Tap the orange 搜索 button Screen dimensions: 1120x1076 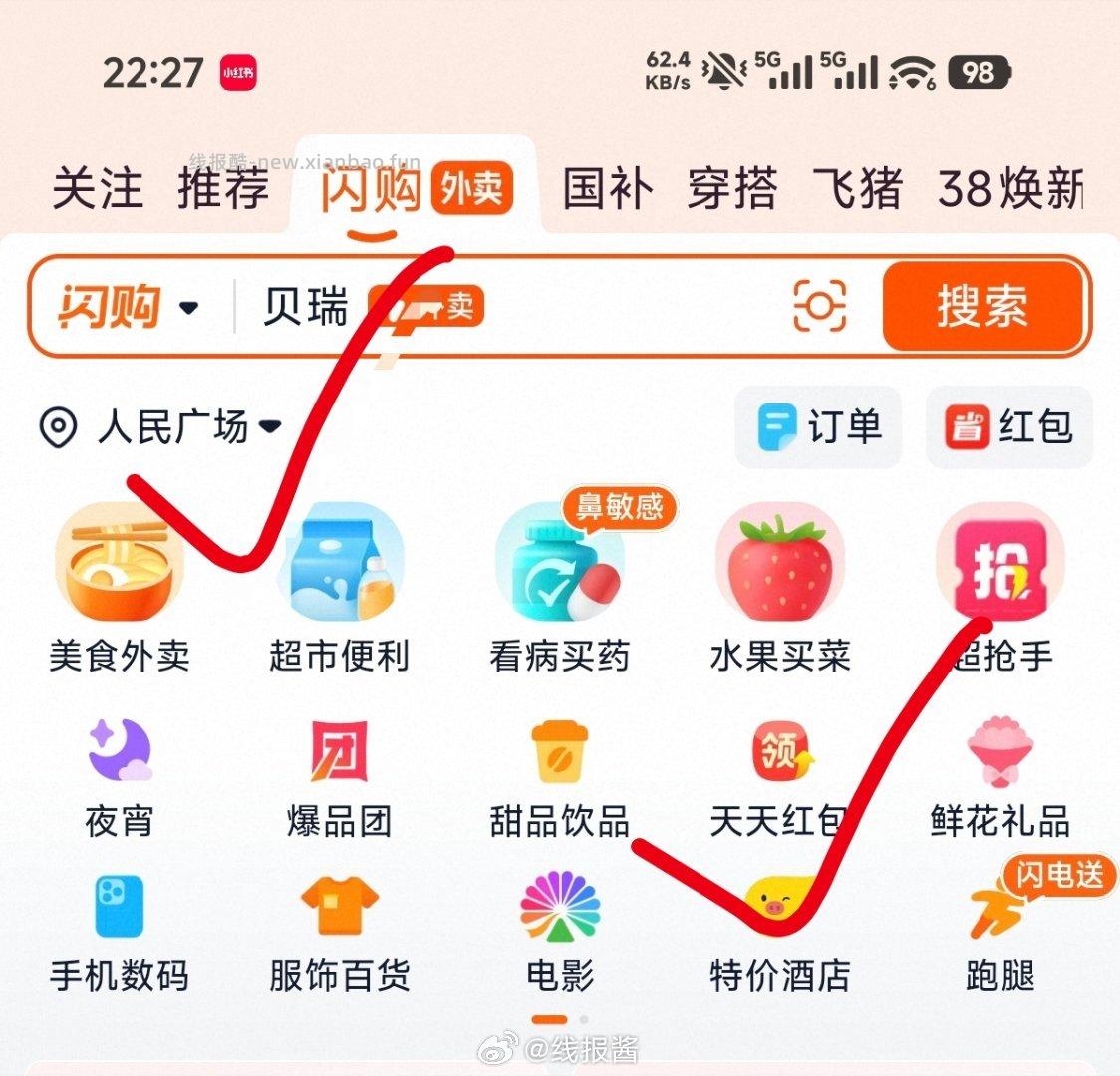(981, 306)
